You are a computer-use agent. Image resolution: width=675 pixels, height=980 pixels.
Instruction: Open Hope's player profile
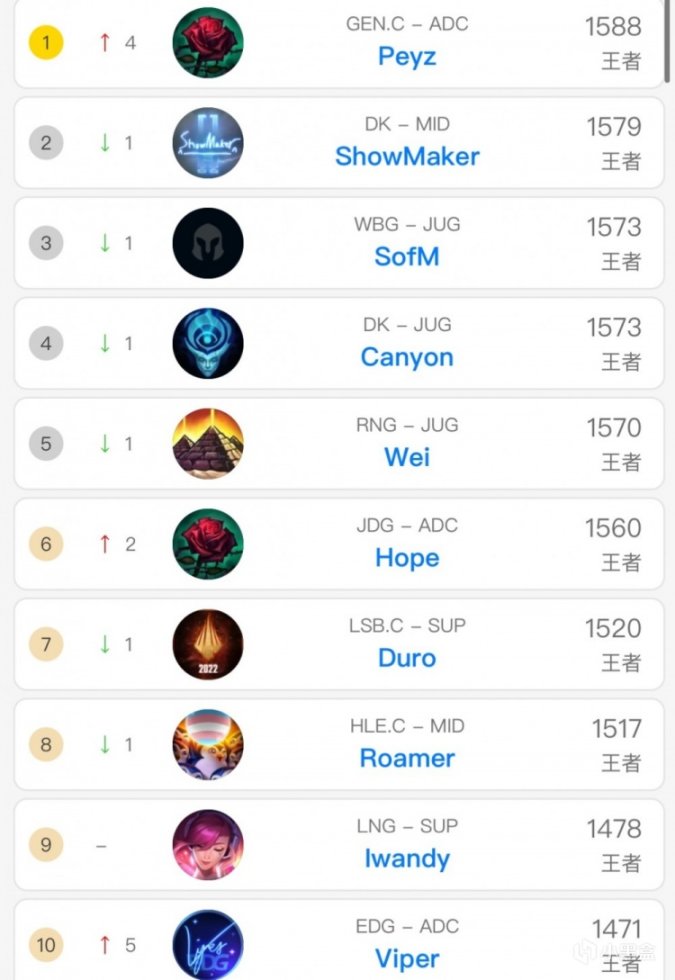point(407,558)
